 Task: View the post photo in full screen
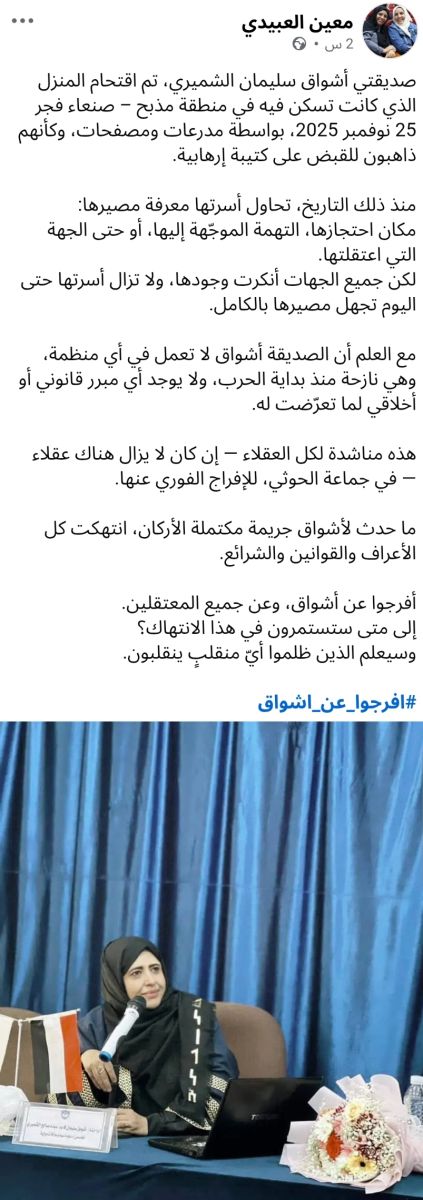point(211,960)
